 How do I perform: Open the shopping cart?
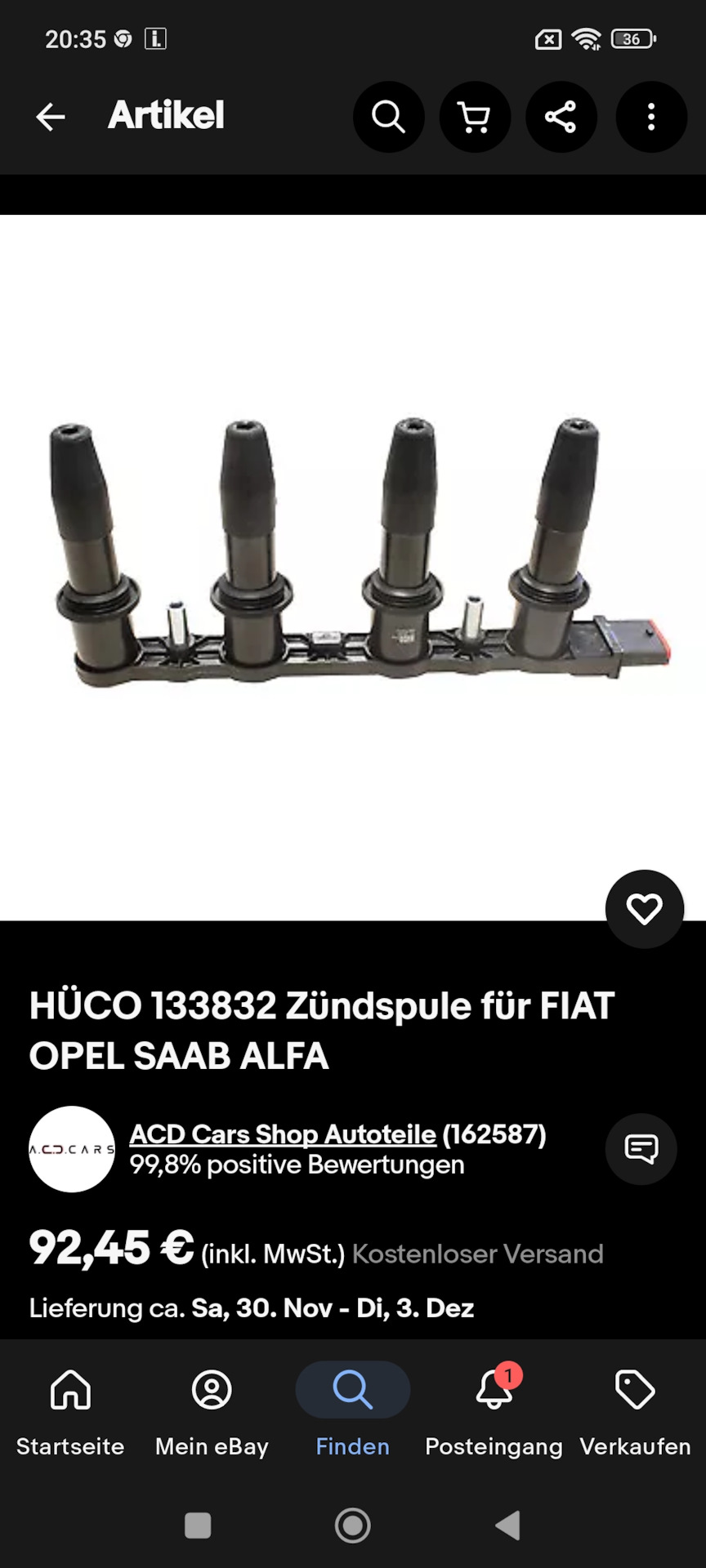475,117
